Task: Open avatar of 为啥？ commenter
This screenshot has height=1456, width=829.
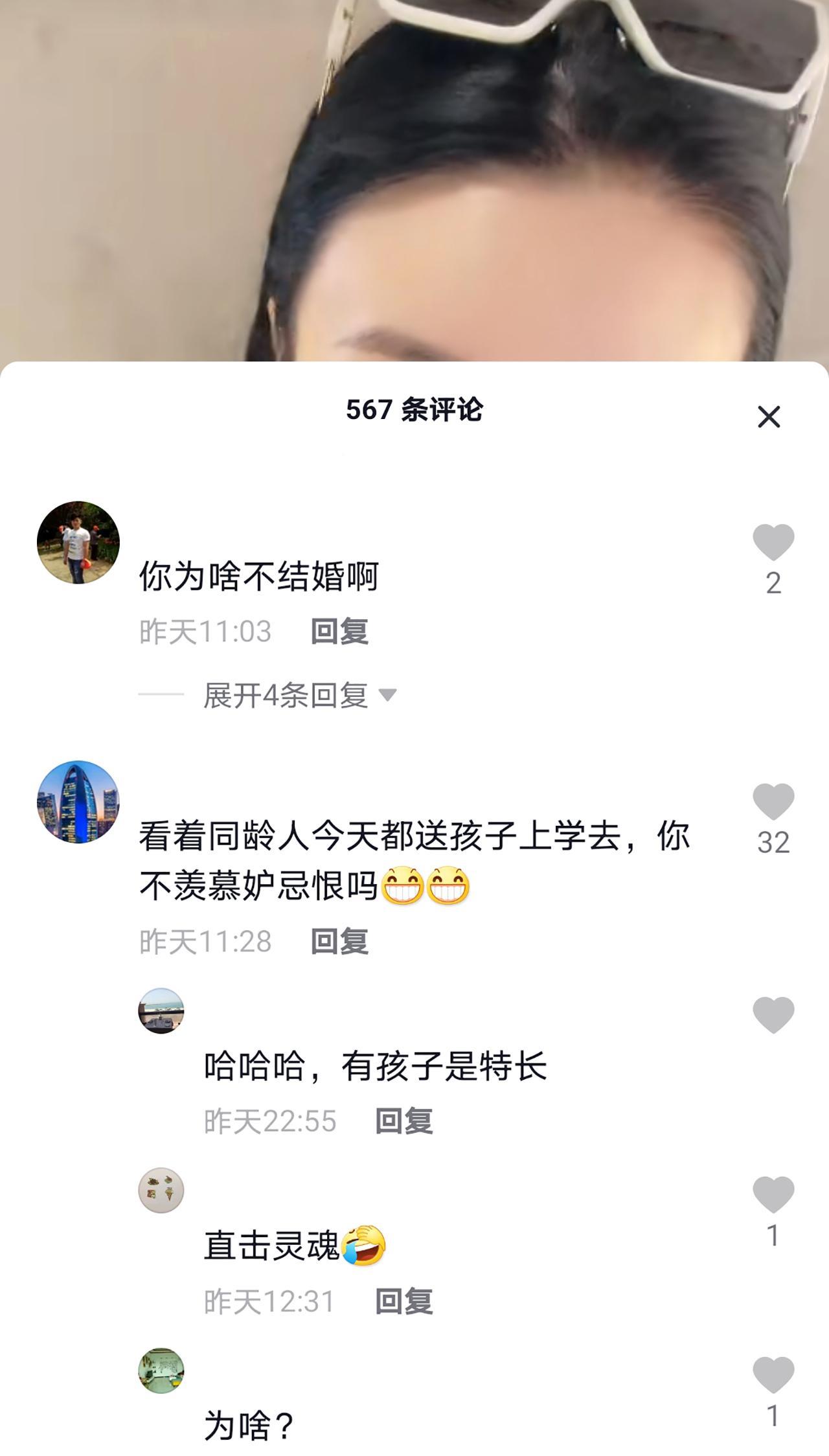Action: coord(161,1371)
